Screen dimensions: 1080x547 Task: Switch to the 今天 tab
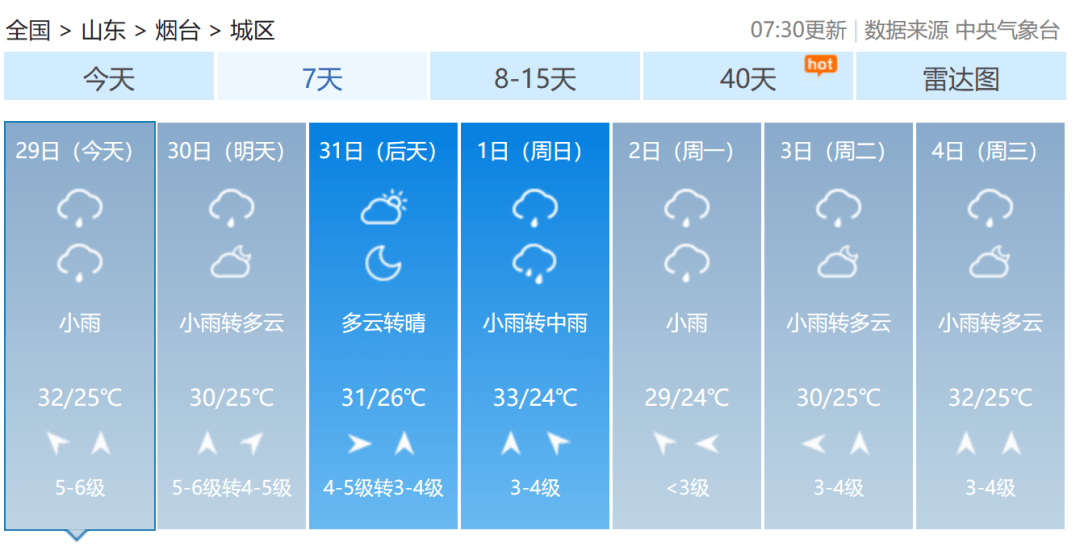click(109, 78)
